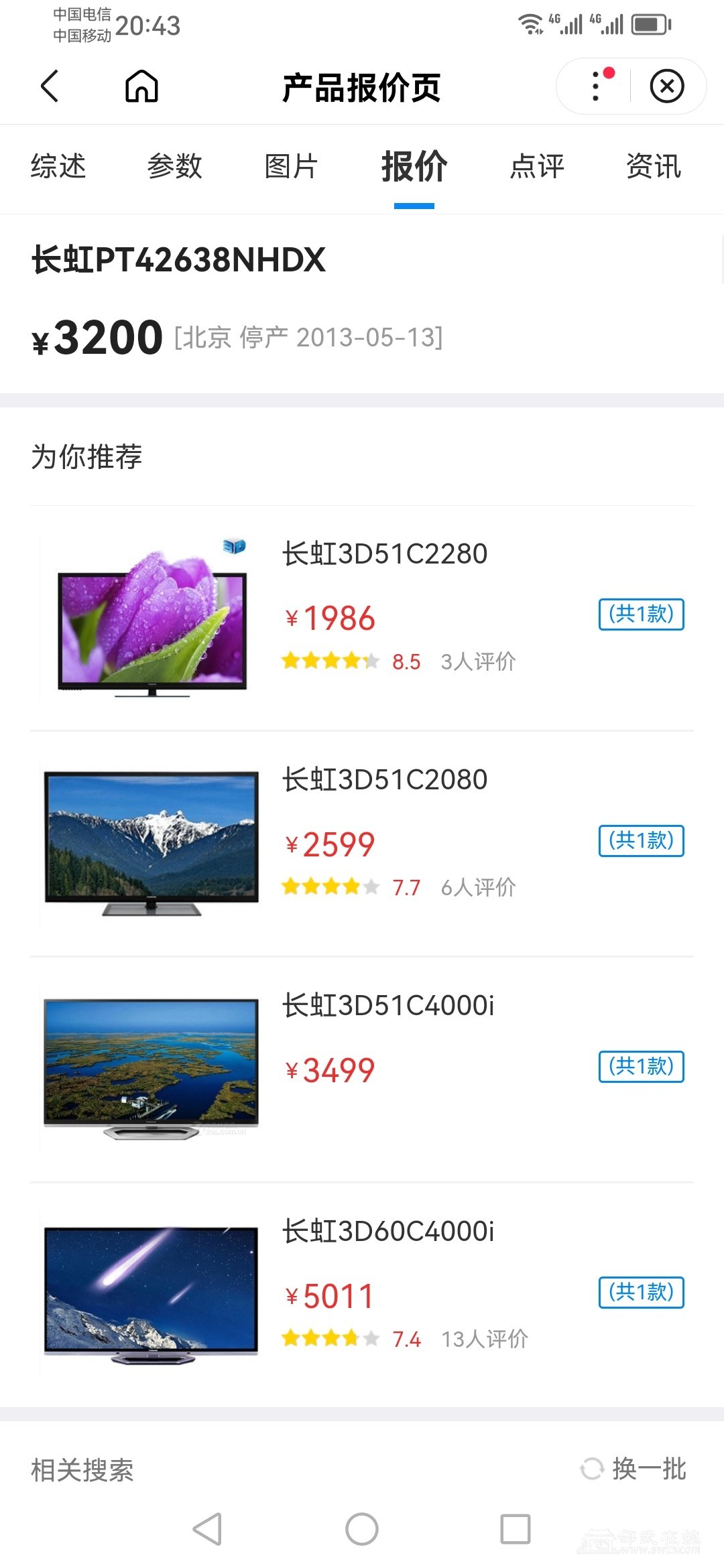Tap 共1款 button for 长虹3D60C4000i
724x1568 pixels.
click(x=641, y=1292)
